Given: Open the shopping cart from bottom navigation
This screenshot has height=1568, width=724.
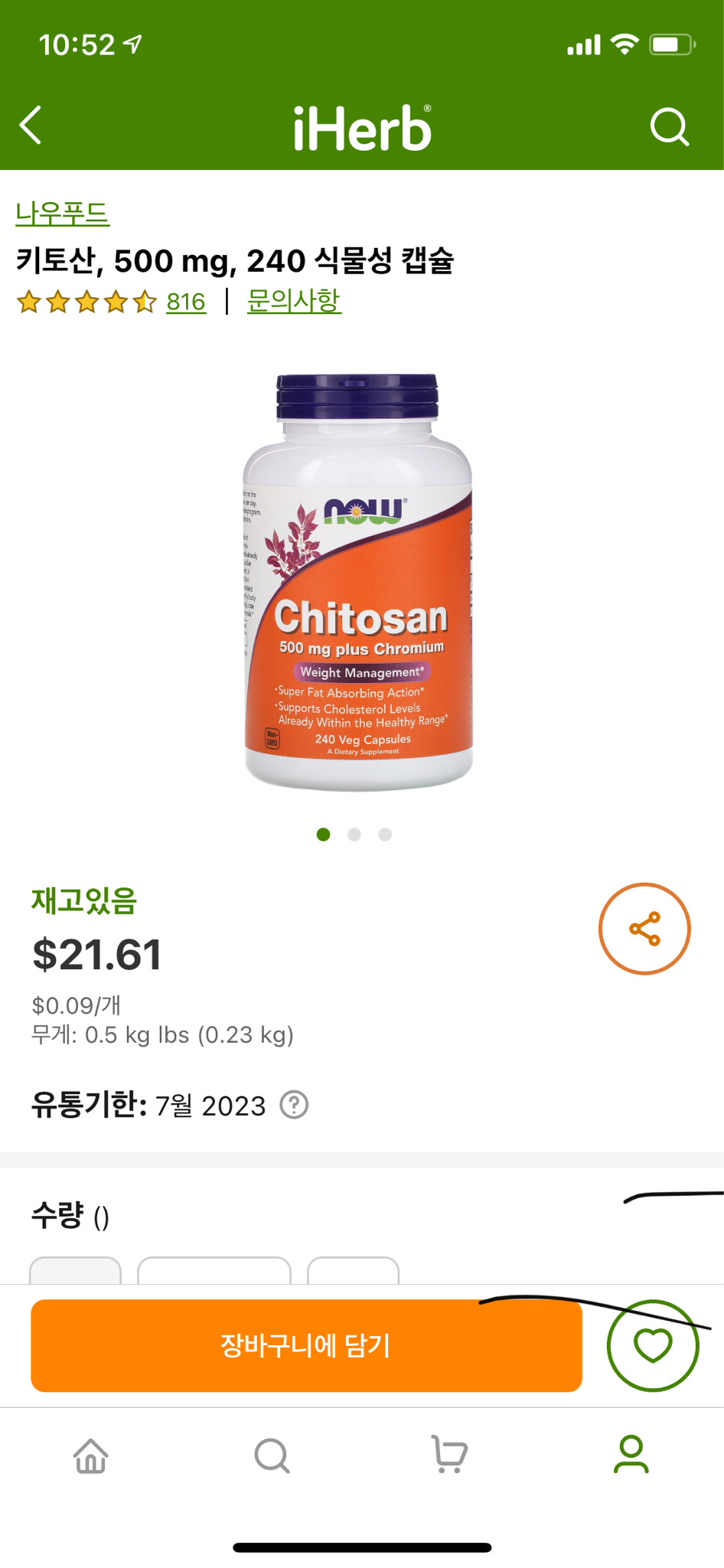Looking at the screenshot, I should [448, 1457].
